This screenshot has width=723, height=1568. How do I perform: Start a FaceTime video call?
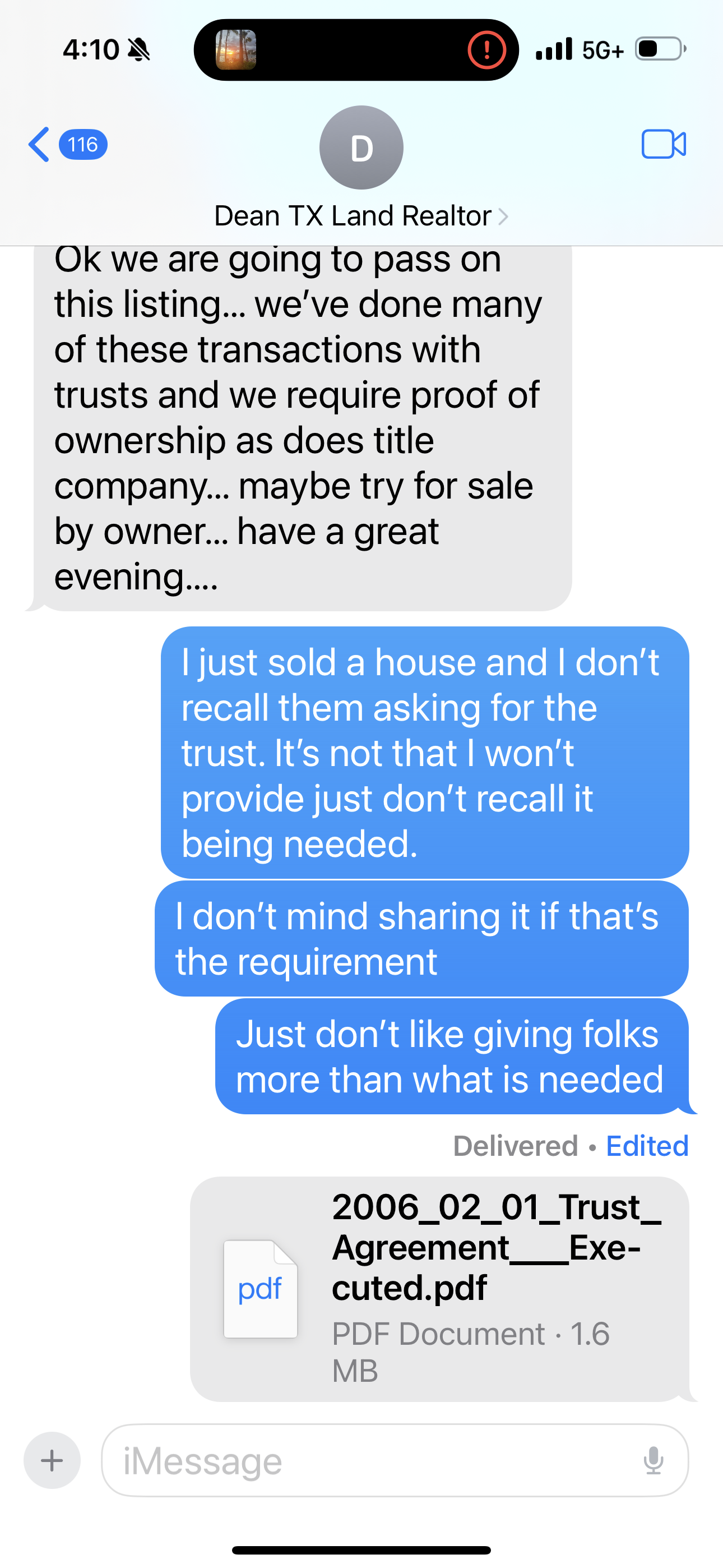tap(664, 145)
